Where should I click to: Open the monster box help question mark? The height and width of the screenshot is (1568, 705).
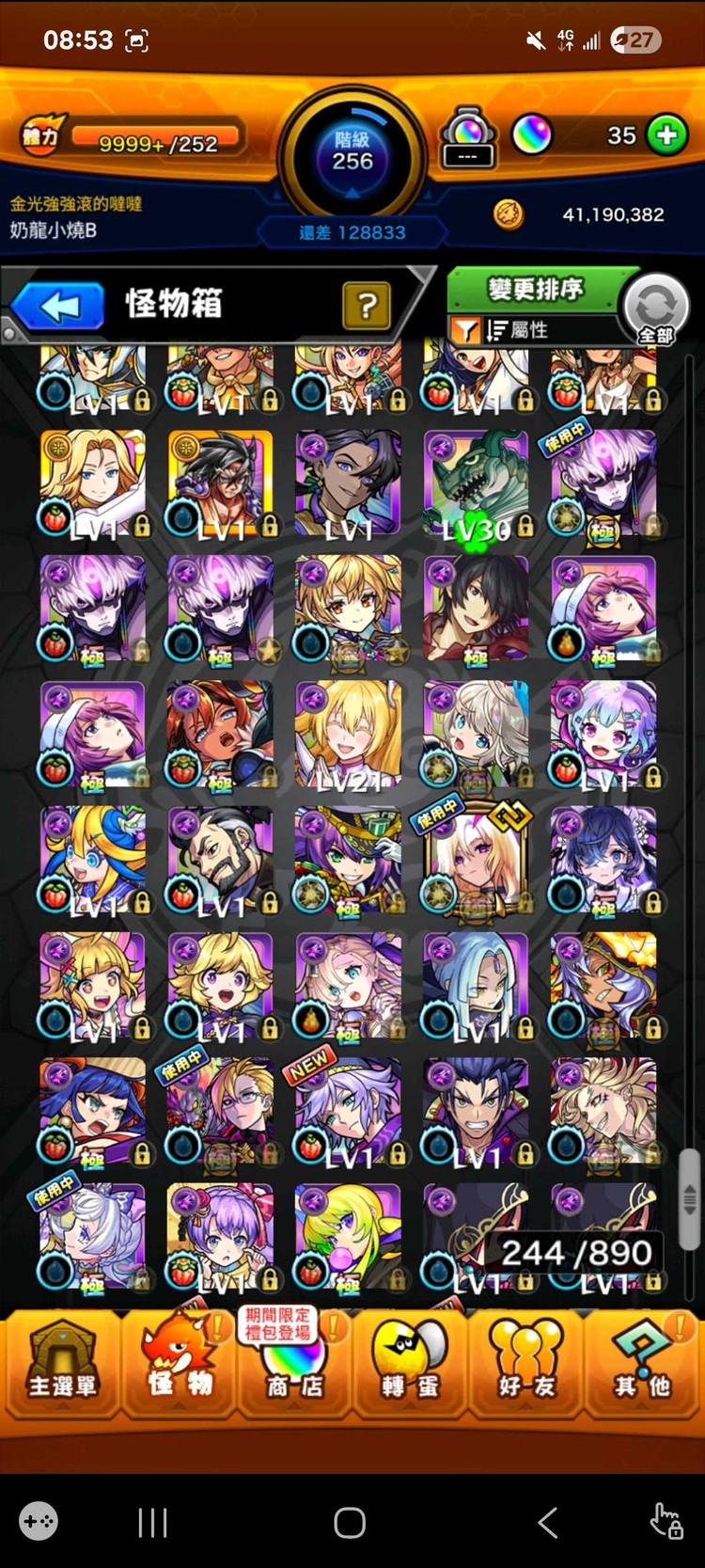pos(367,306)
